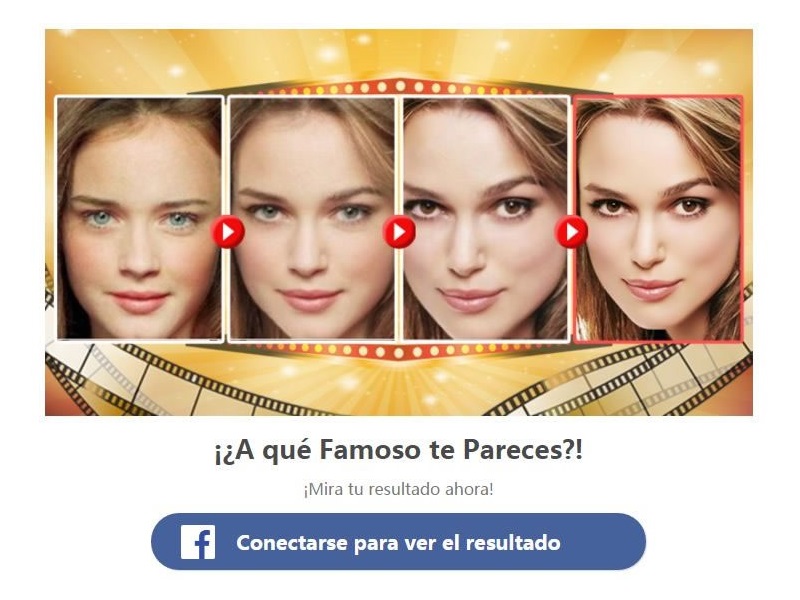The width and height of the screenshot is (800, 600).
Task: Tap Conectarse para ver el resultado button
Action: [398, 542]
